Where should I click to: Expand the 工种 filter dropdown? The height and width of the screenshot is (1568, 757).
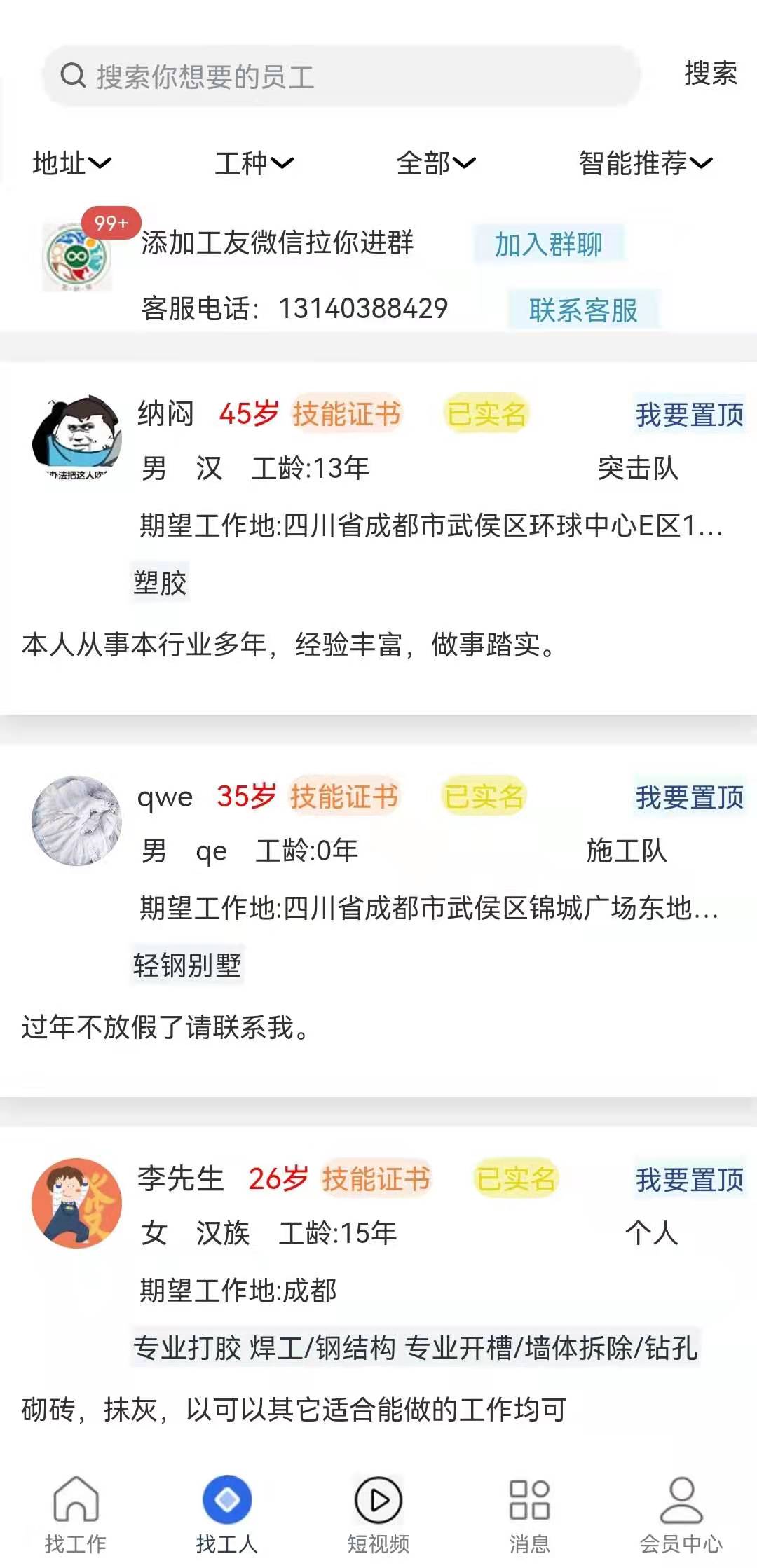click(254, 163)
